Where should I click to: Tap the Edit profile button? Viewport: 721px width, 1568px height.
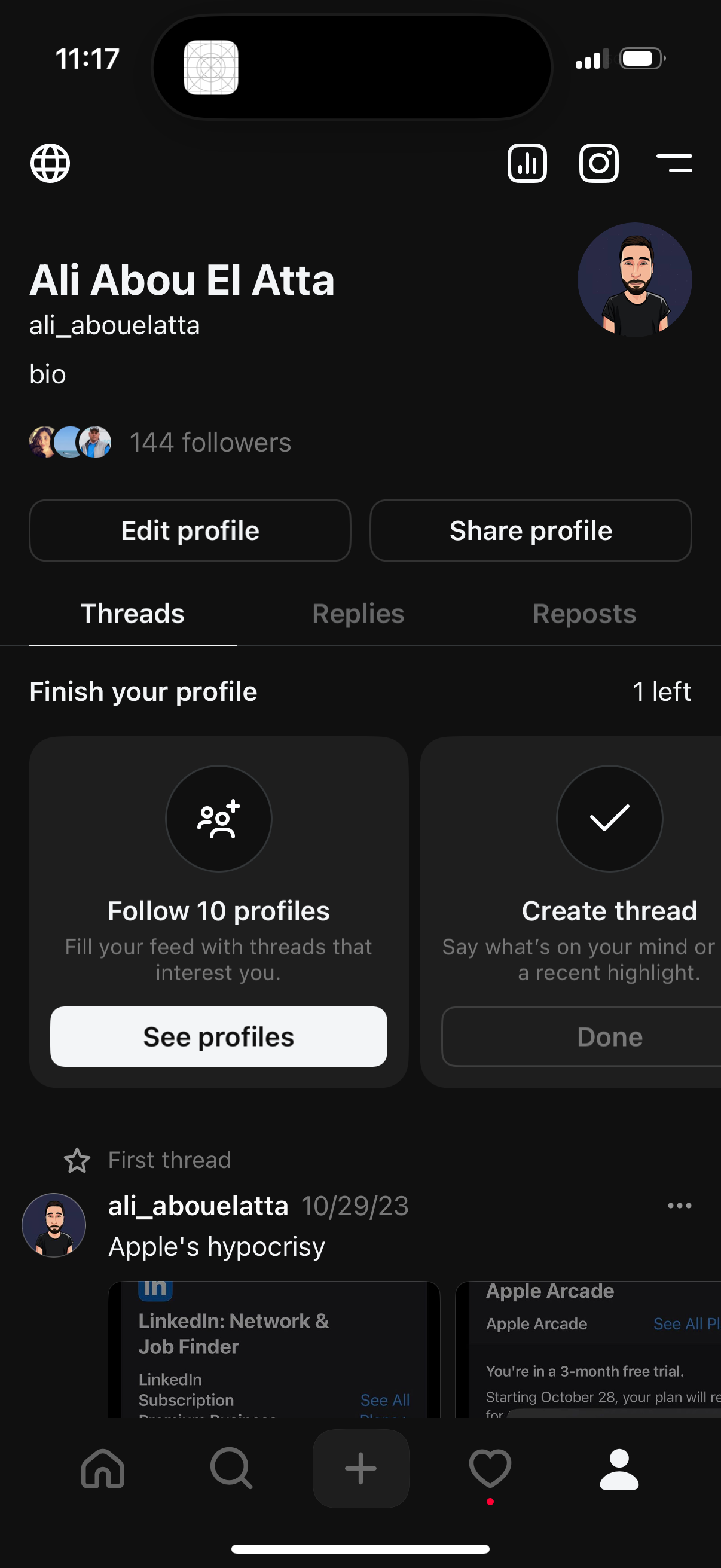tap(190, 530)
